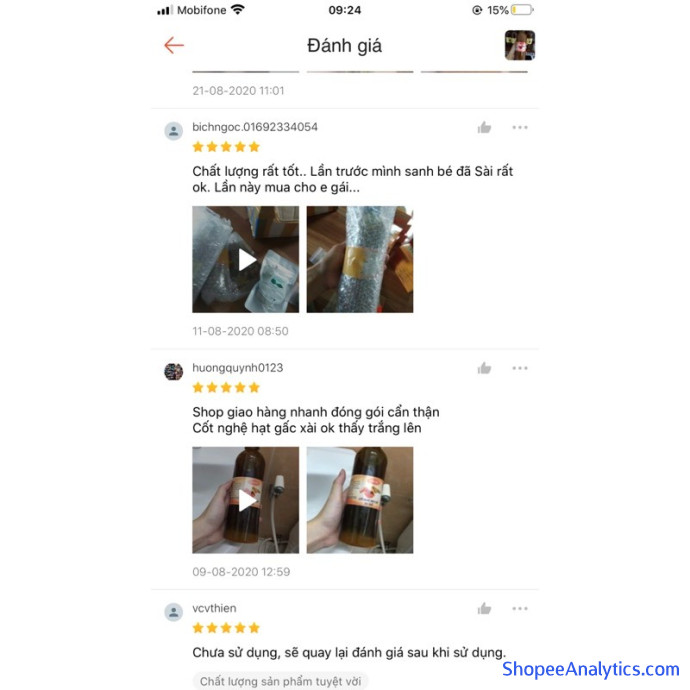Open more options on bichngoc.01692334054's review
Screen dimensions: 690x690
(520, 128)
